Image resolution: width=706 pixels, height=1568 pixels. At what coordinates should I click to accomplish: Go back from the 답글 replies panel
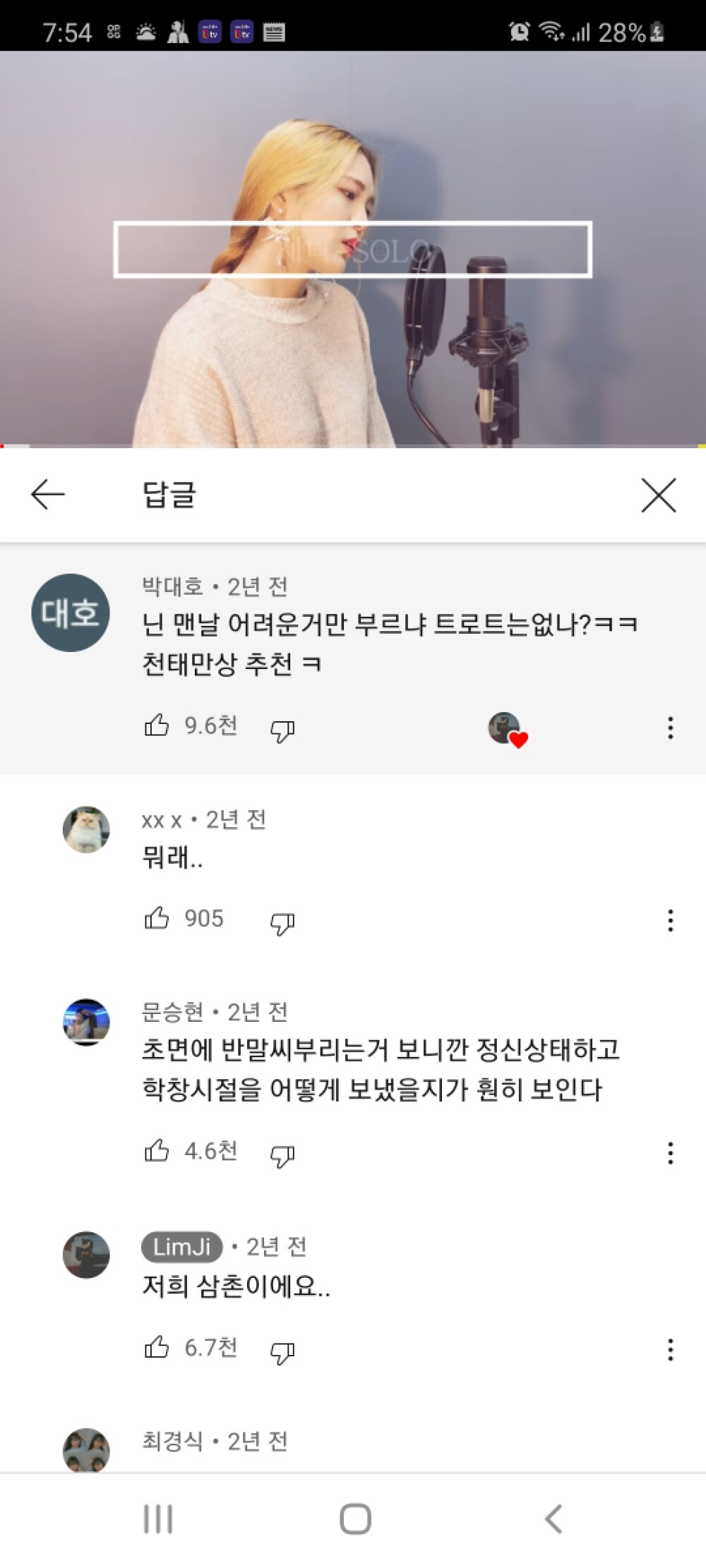48,494
